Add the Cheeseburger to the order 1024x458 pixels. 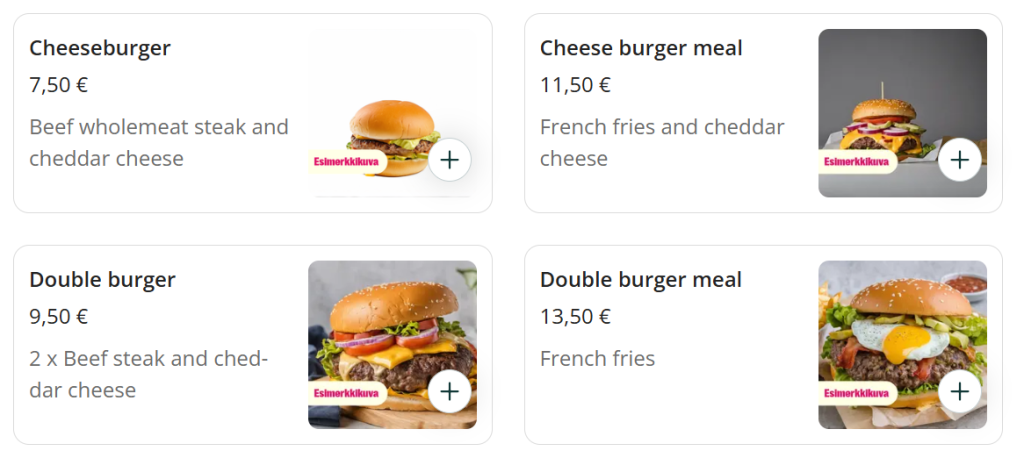tap(450, 159)
